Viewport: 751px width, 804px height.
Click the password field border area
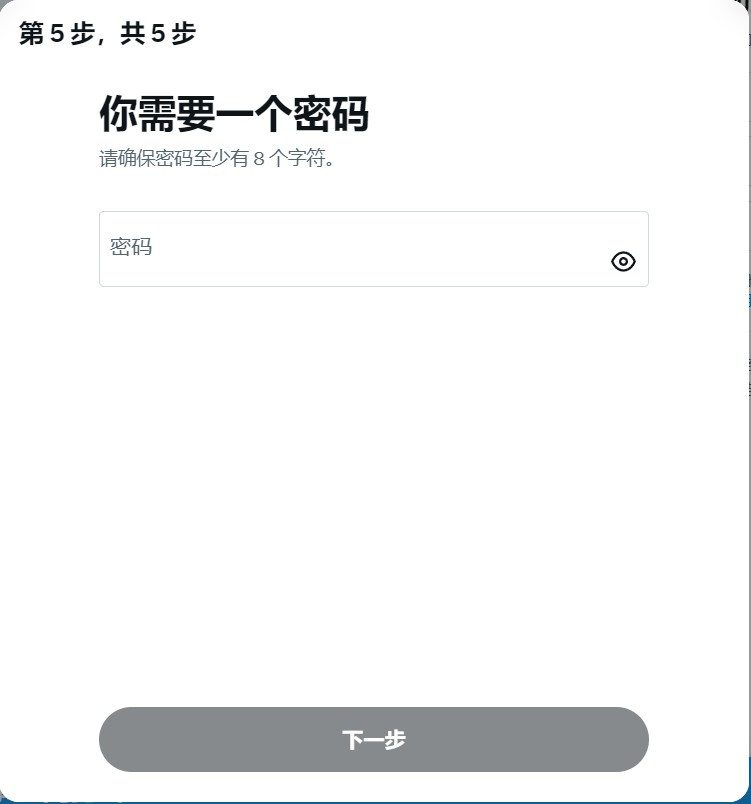(374, 212)
